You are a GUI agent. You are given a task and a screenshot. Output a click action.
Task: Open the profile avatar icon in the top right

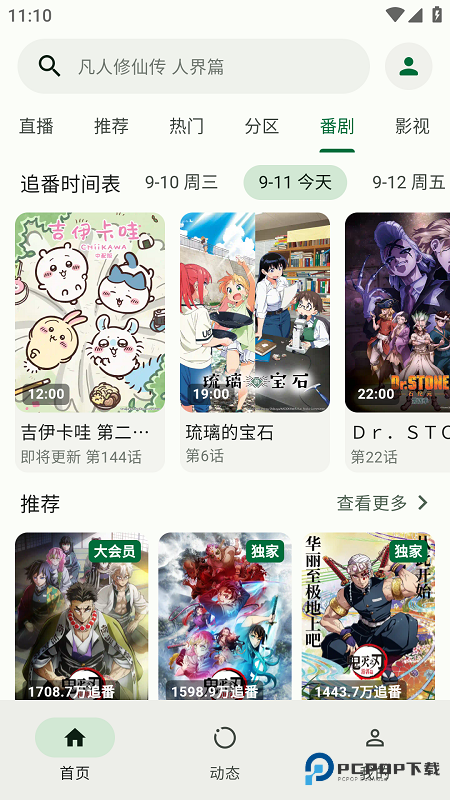[x=409, y=66]
